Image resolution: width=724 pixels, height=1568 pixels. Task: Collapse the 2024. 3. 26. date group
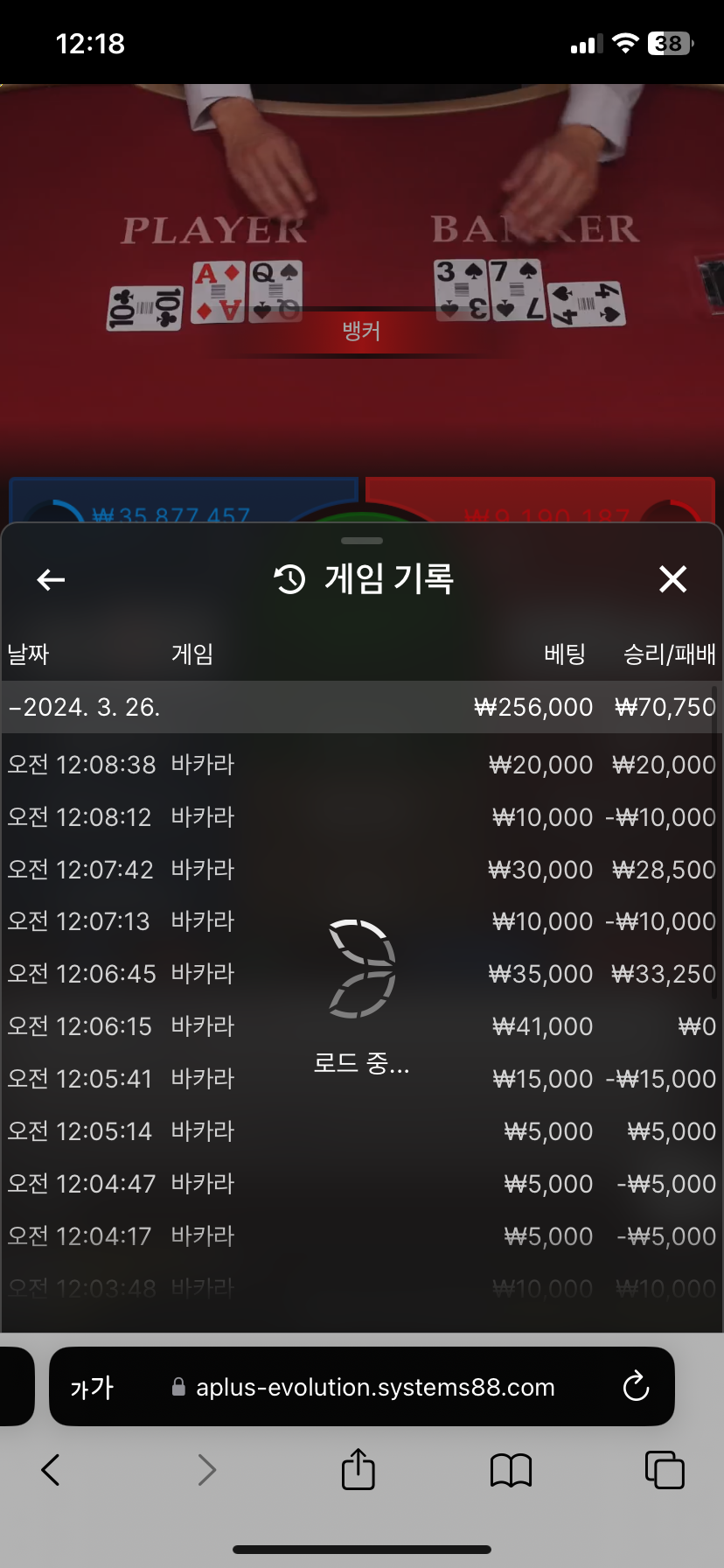pos(361,707)
